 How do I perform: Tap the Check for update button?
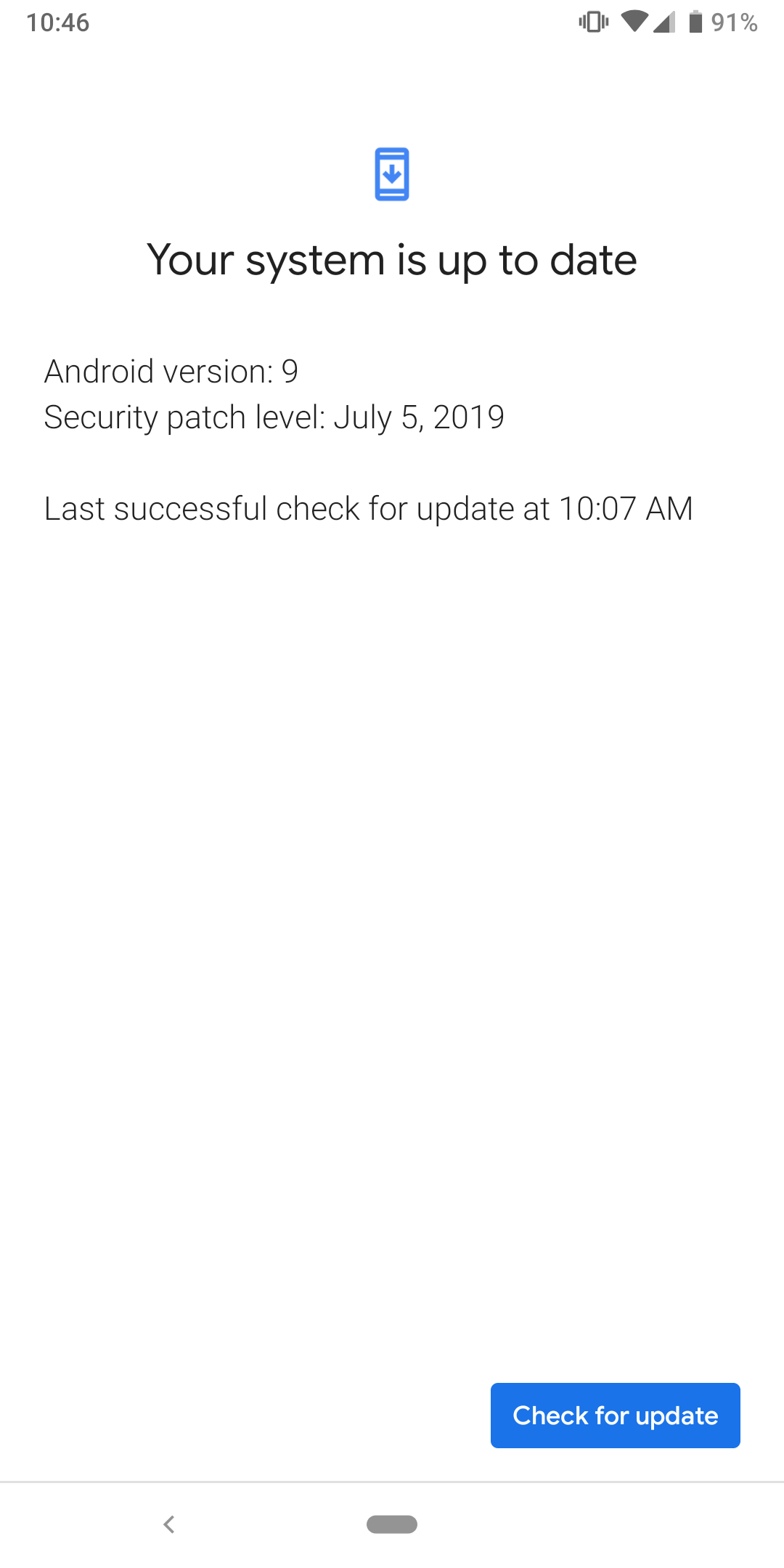coord(615,1415)
